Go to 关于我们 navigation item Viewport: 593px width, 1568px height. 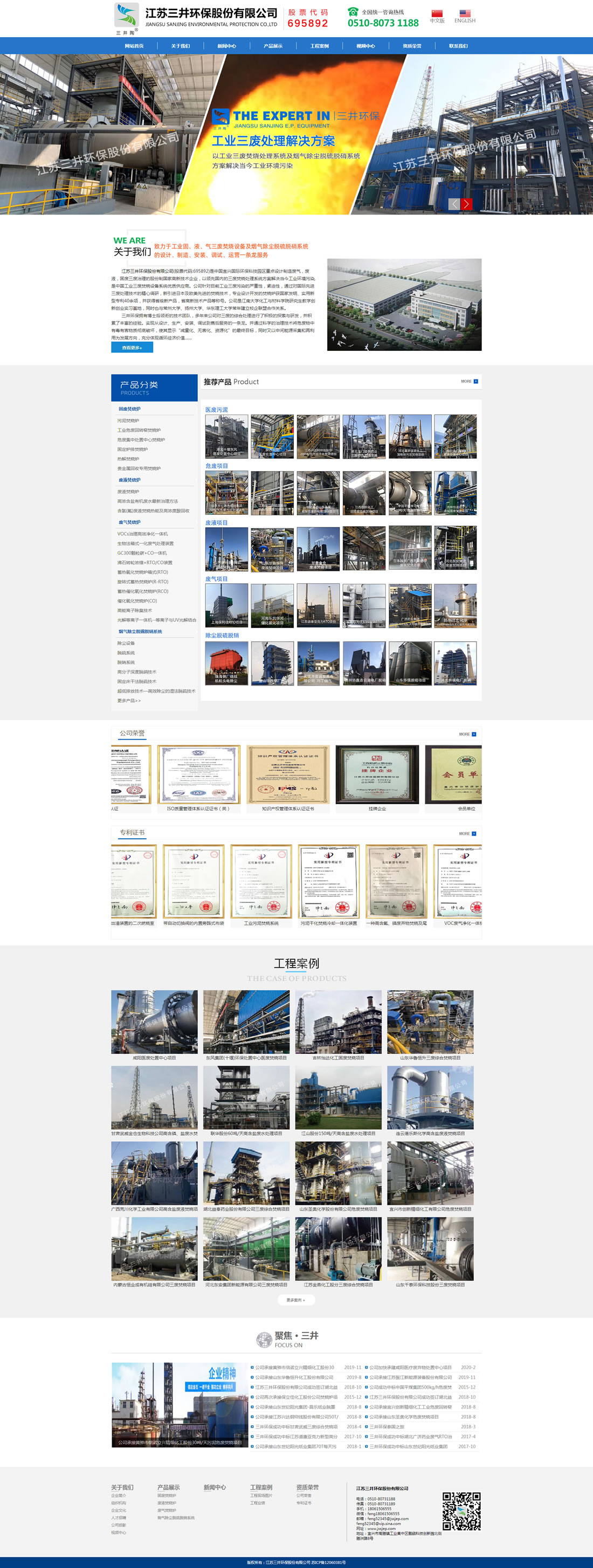tap(180, 46)
